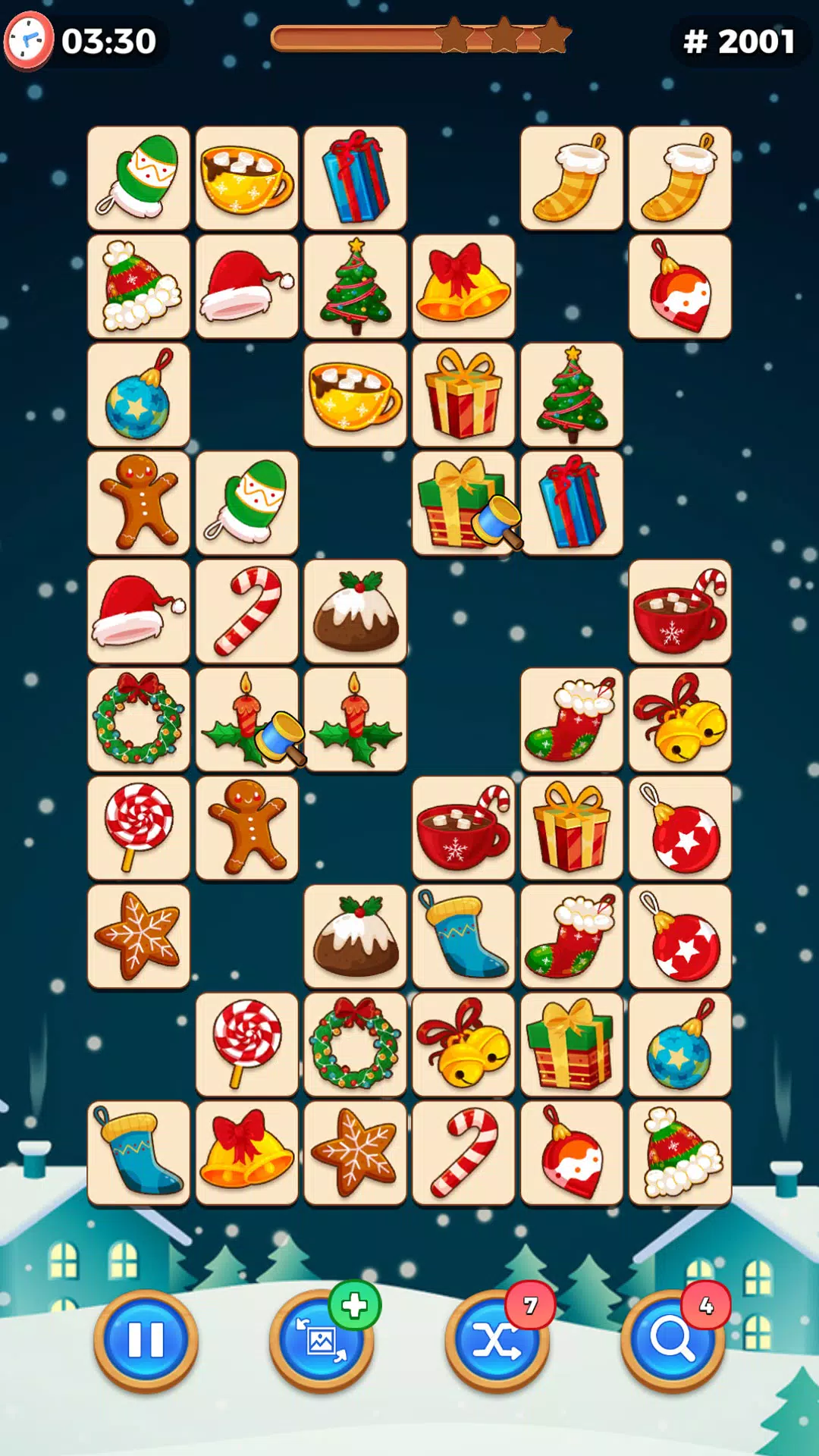The height and width of the screenshot is (1456, 819).
Task: Pause the game
Action: point(146,1340)
